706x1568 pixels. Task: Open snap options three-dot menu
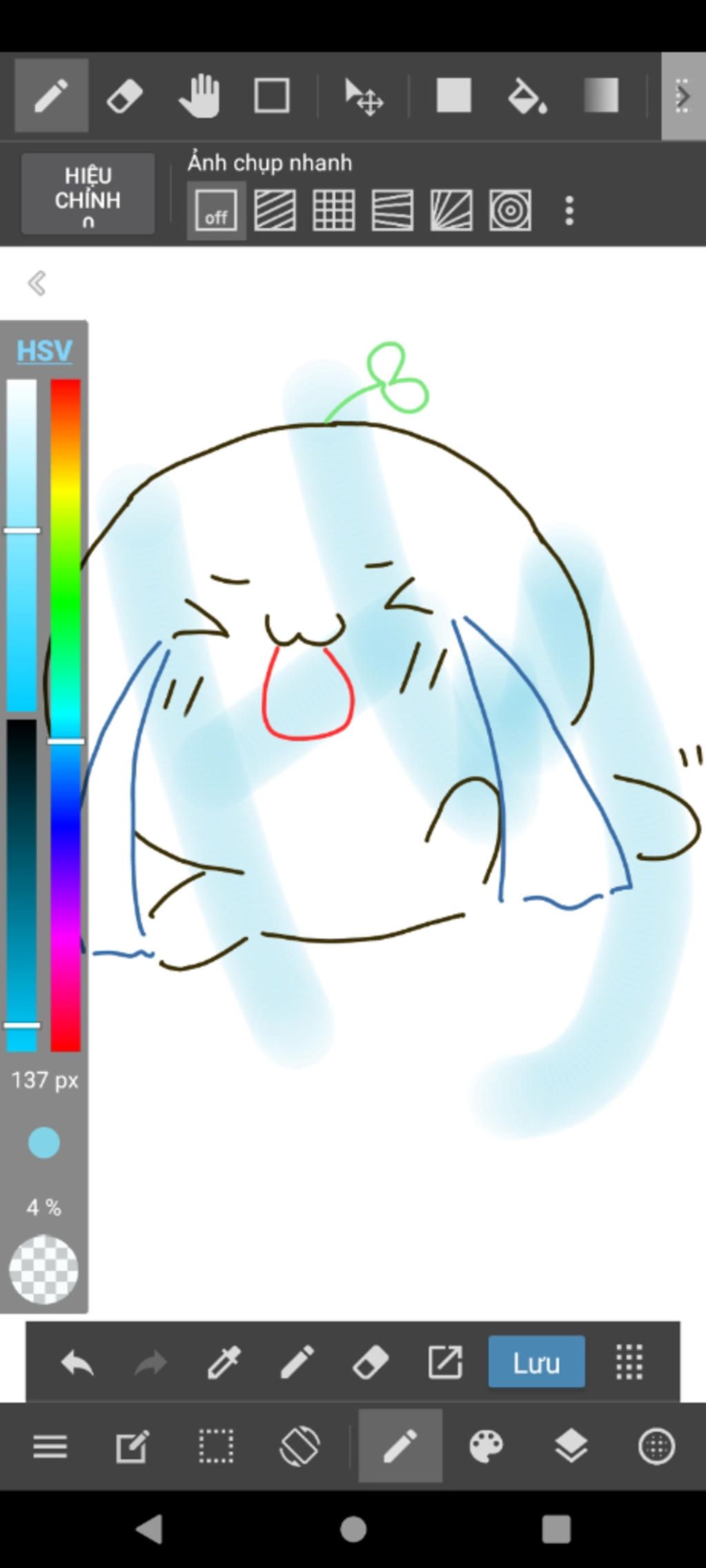pos(569,210)
